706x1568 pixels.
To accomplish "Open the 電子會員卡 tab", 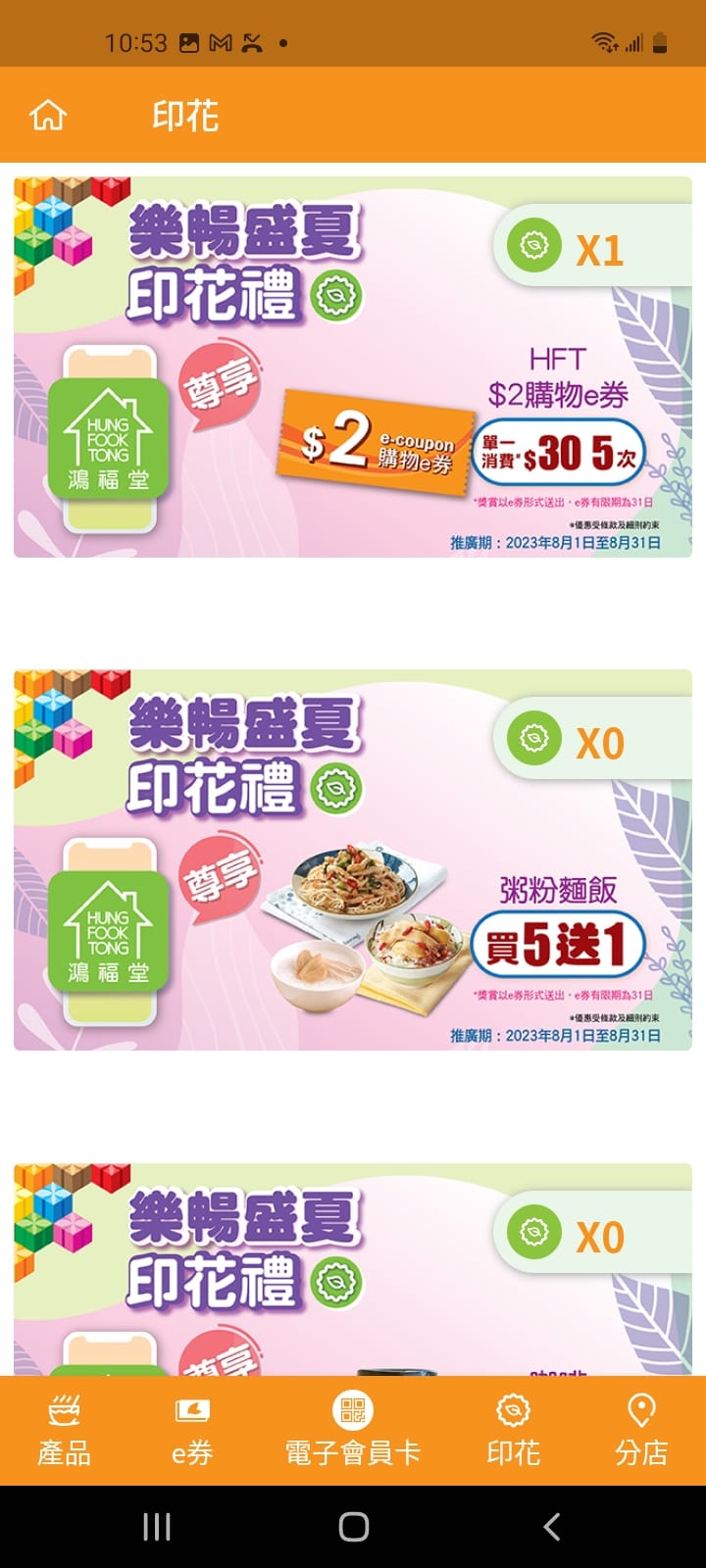I will pyautogui.click(x=353, y=1431).
